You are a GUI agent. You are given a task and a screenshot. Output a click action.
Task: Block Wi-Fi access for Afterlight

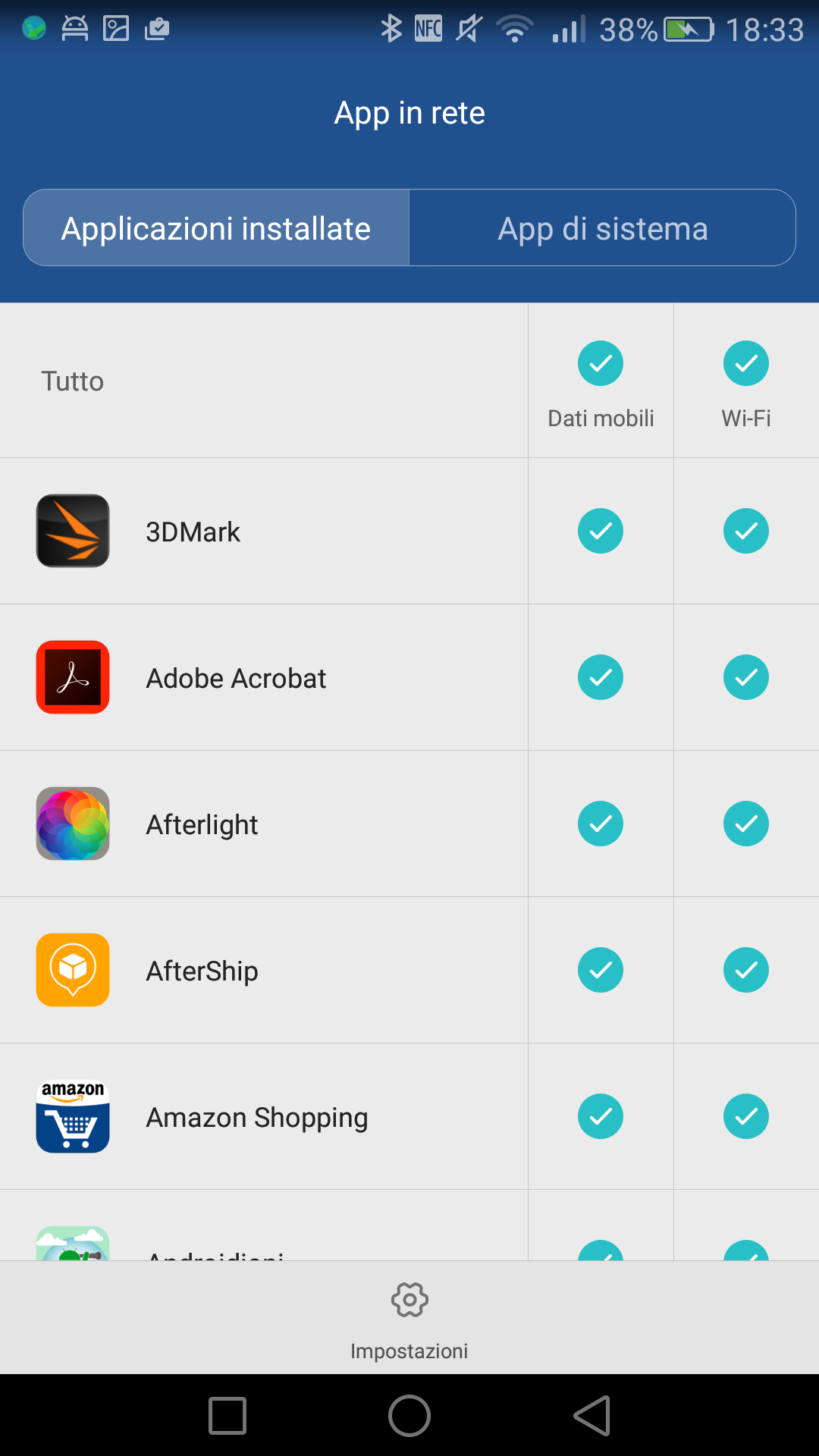(x=746, y=824)
